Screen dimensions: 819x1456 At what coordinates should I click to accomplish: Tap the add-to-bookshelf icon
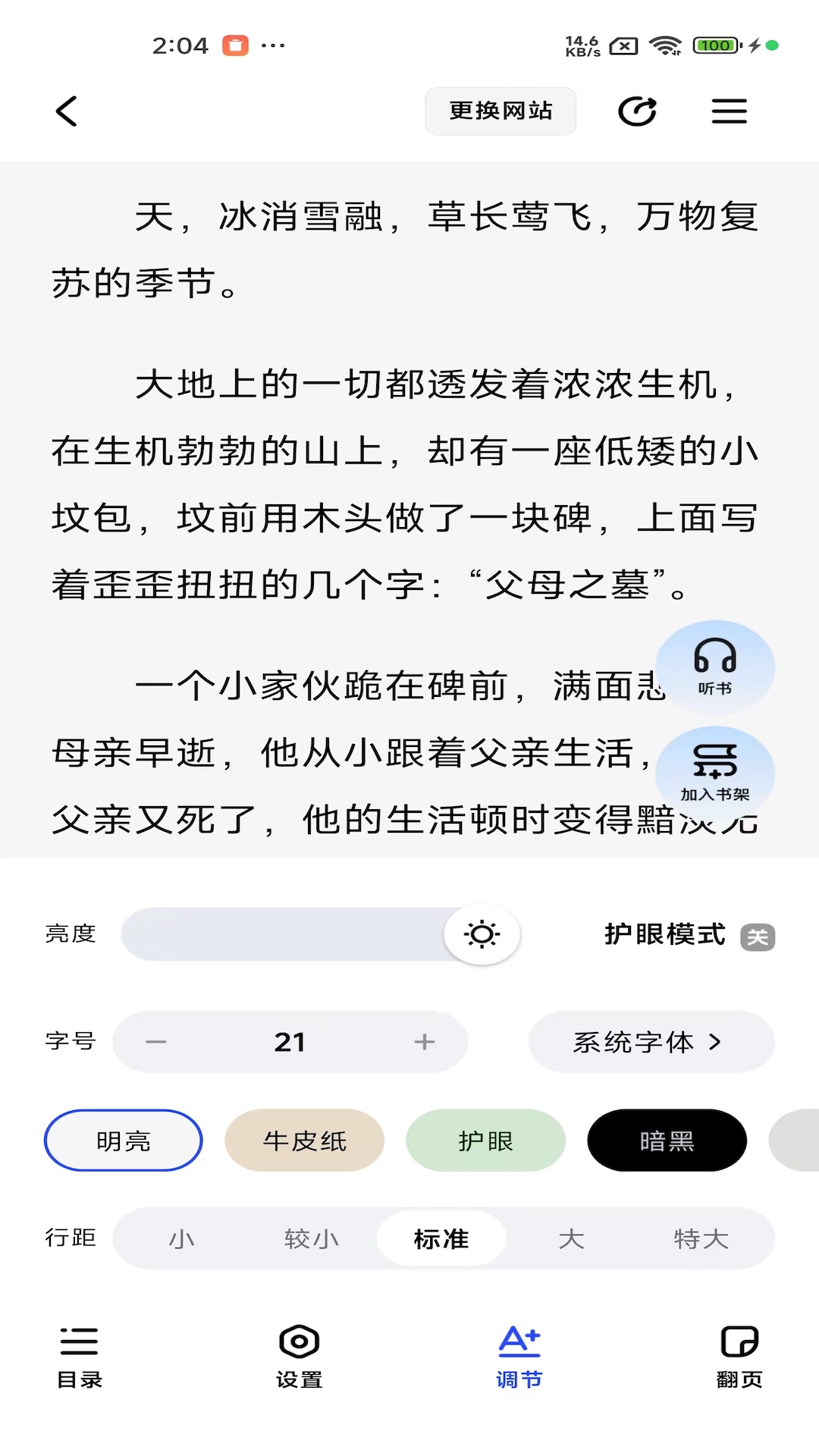[715, 772]
